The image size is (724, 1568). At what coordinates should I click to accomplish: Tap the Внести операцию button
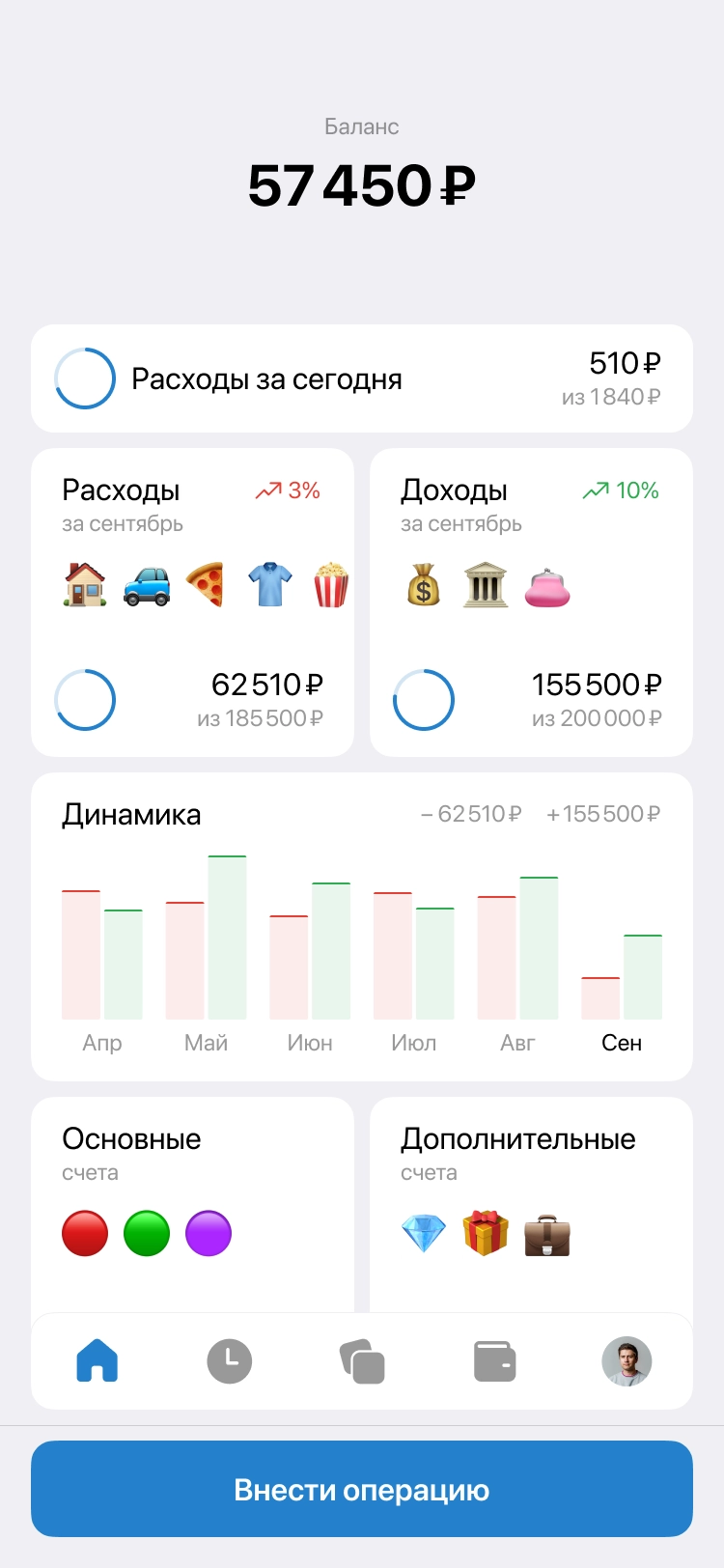point(362,1489)
